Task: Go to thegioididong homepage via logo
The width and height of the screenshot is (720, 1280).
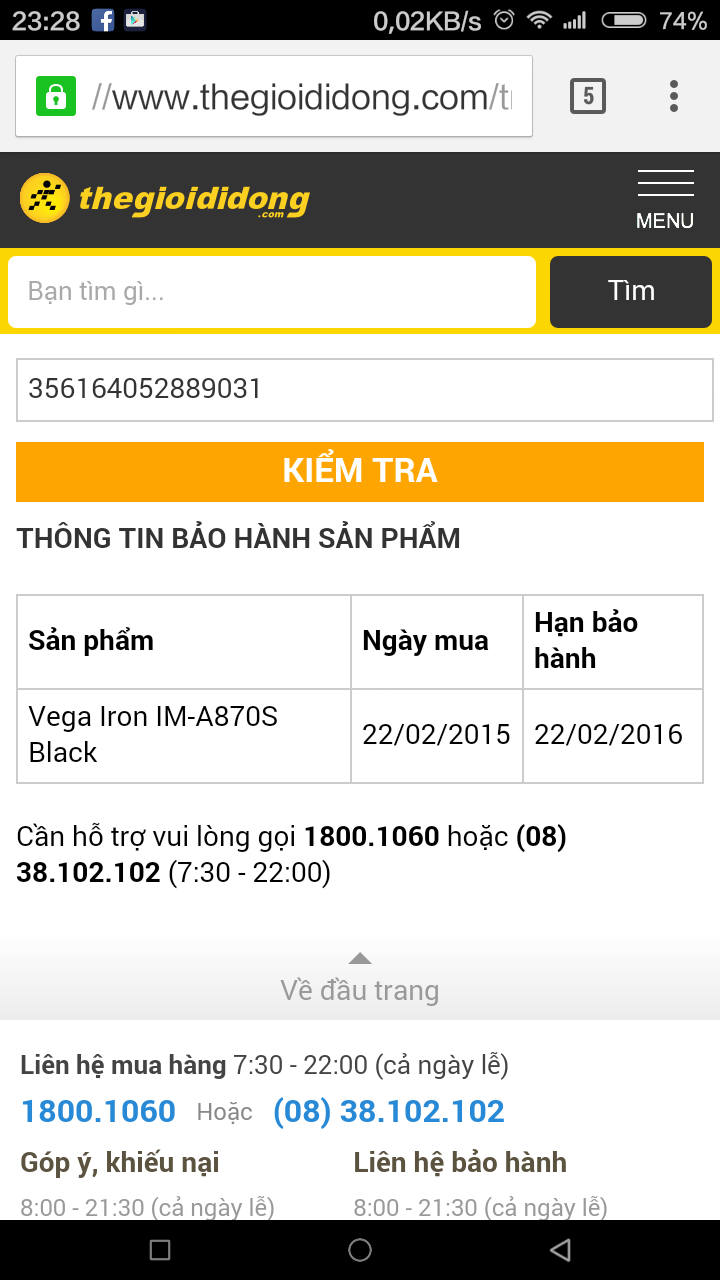Action: (x=165, y=198)
